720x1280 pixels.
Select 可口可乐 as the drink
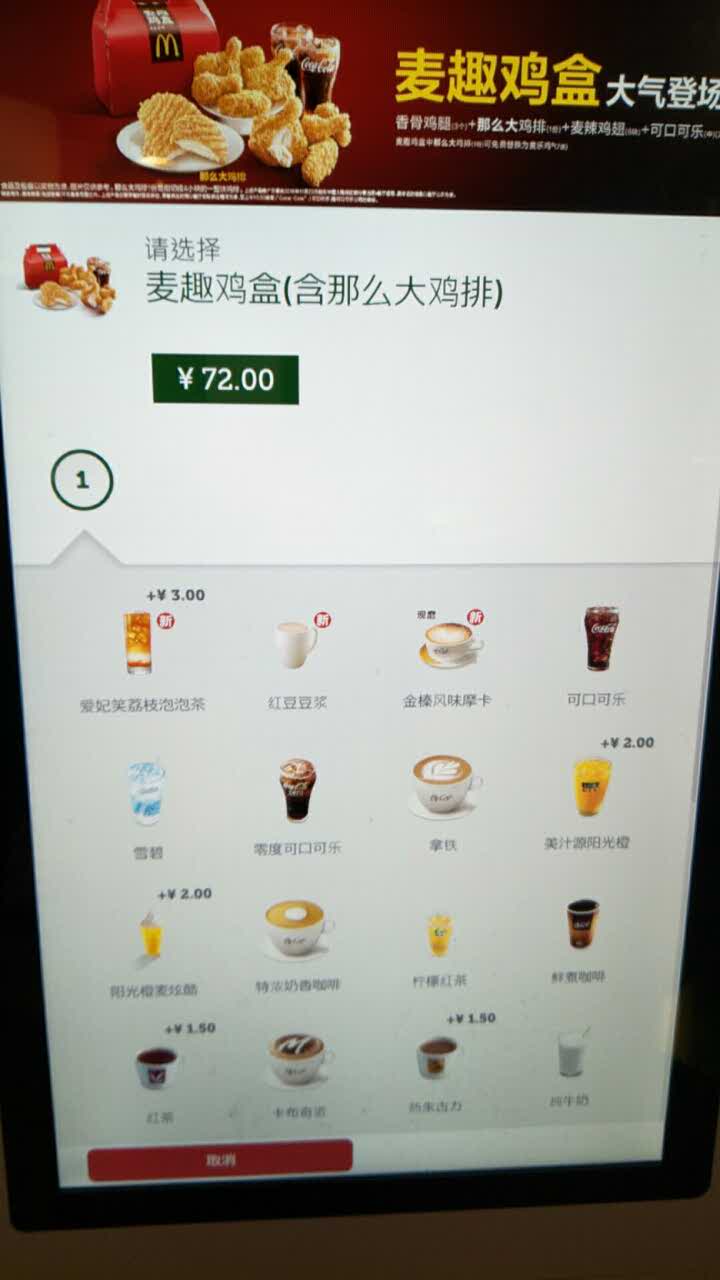[x=600, y=640]
